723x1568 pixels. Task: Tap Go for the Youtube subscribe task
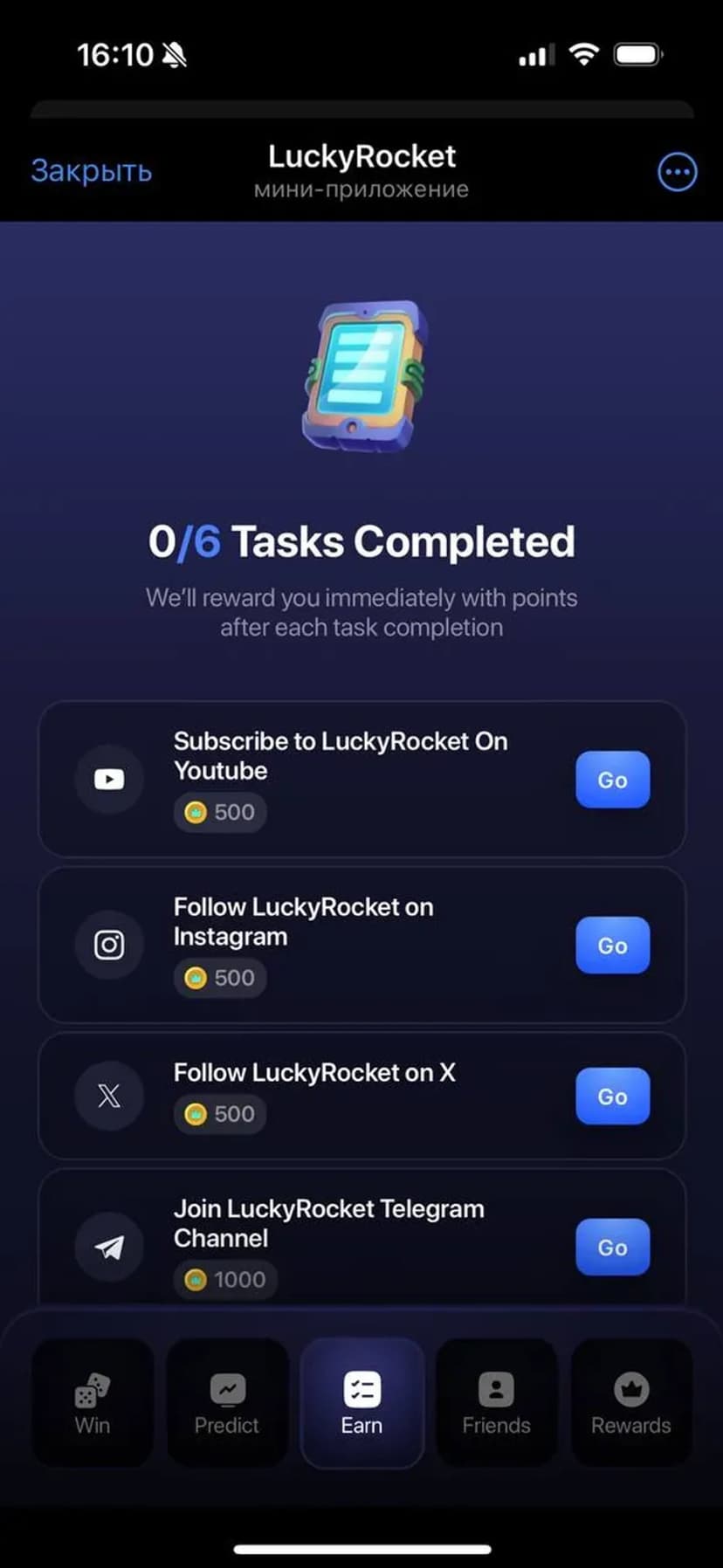coord(612,780)
